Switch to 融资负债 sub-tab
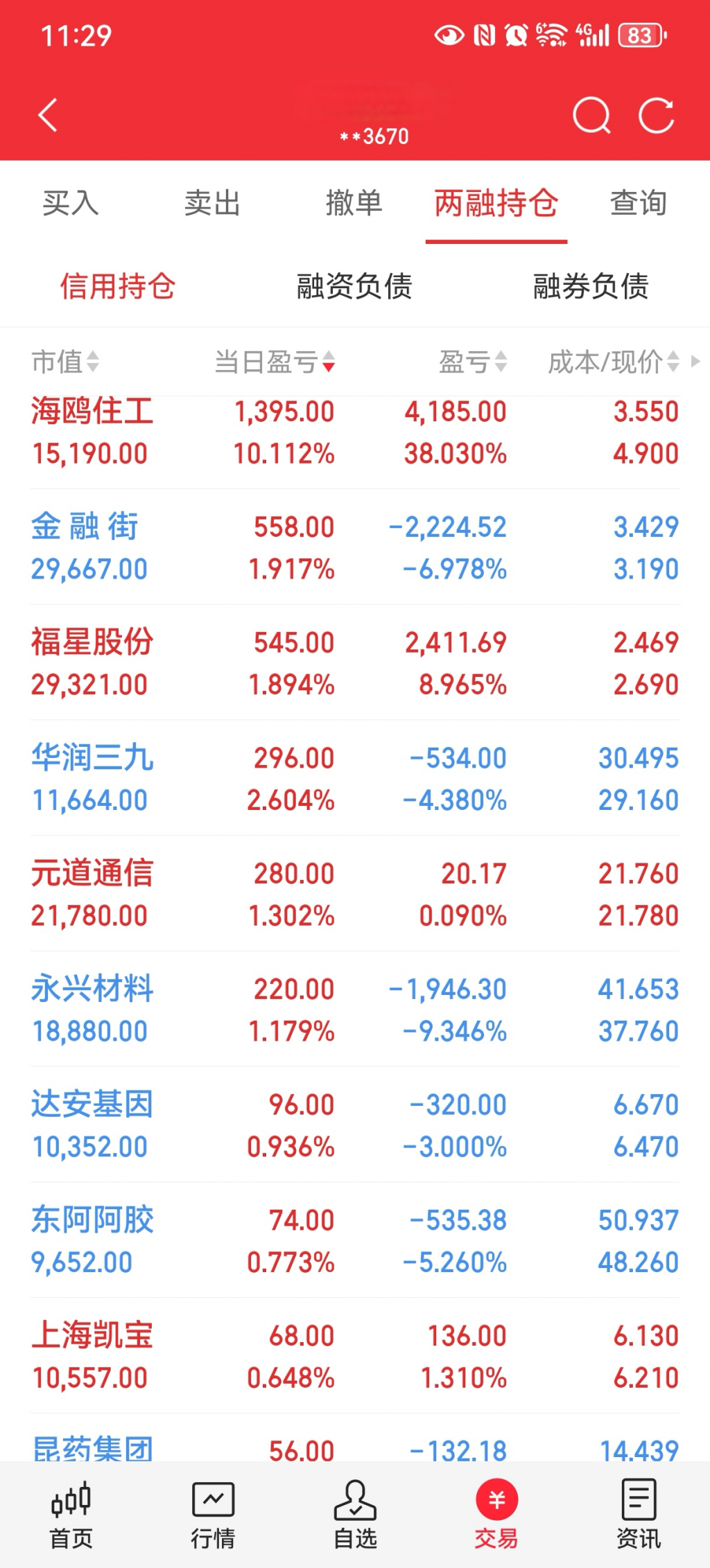The image size is (710, 1568). pyautogui.click(x=354, y=286)
